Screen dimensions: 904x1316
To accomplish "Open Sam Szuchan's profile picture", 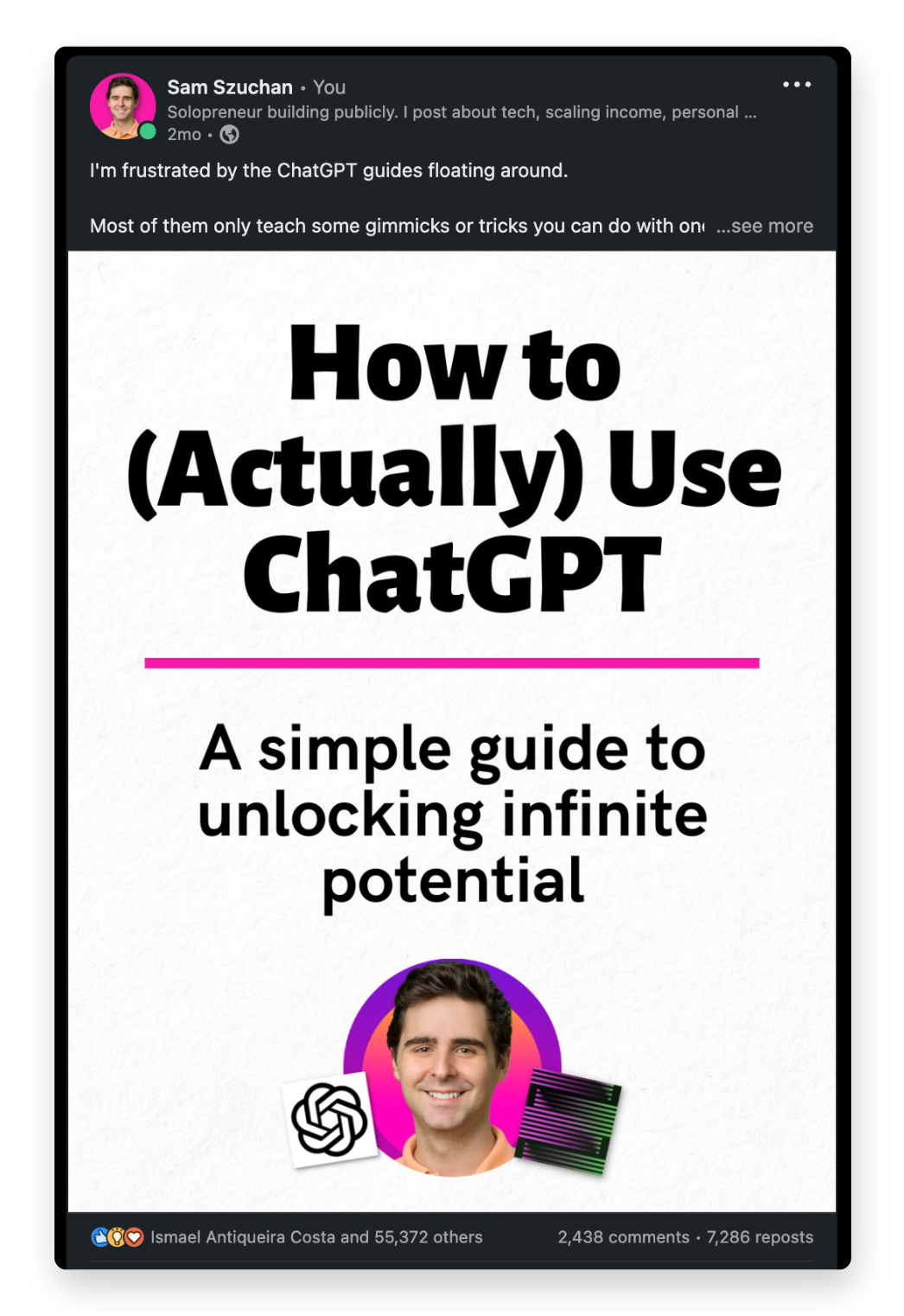I will coord(123,107).
